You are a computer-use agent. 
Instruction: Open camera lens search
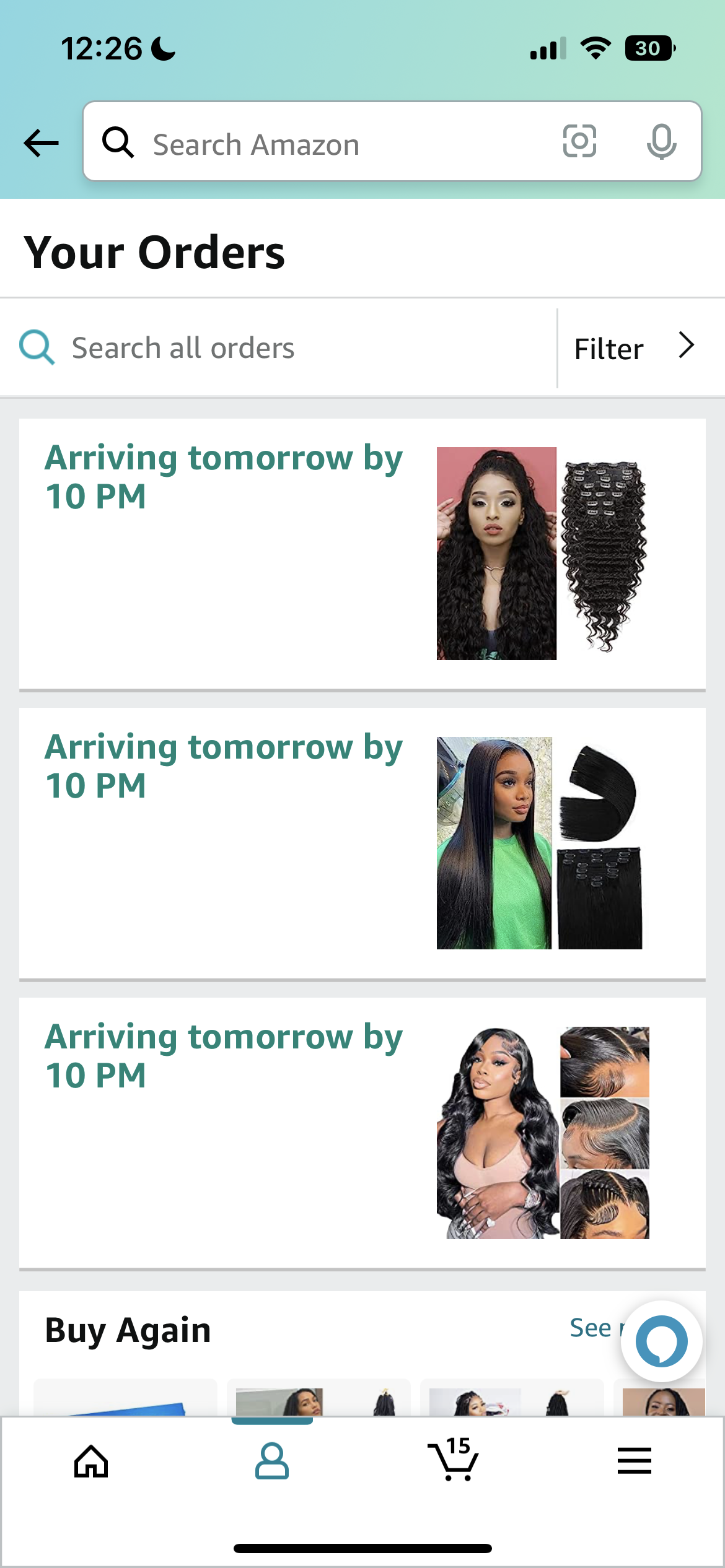click(579, 141)
